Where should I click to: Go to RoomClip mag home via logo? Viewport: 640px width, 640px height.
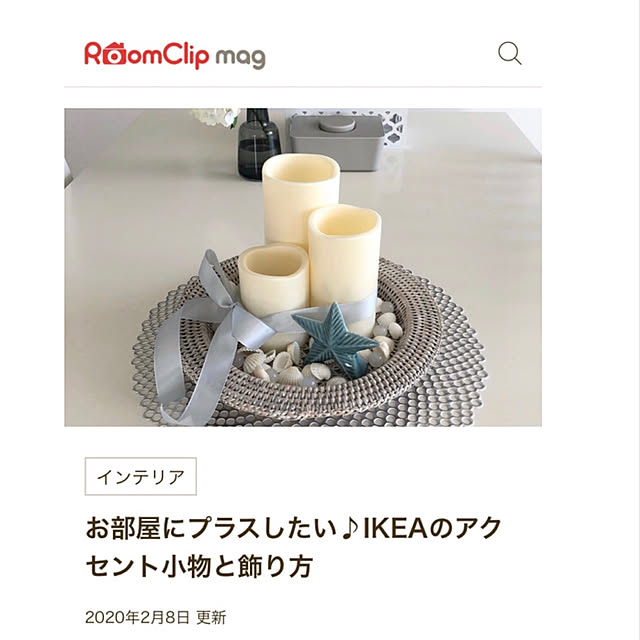point(175,54)
